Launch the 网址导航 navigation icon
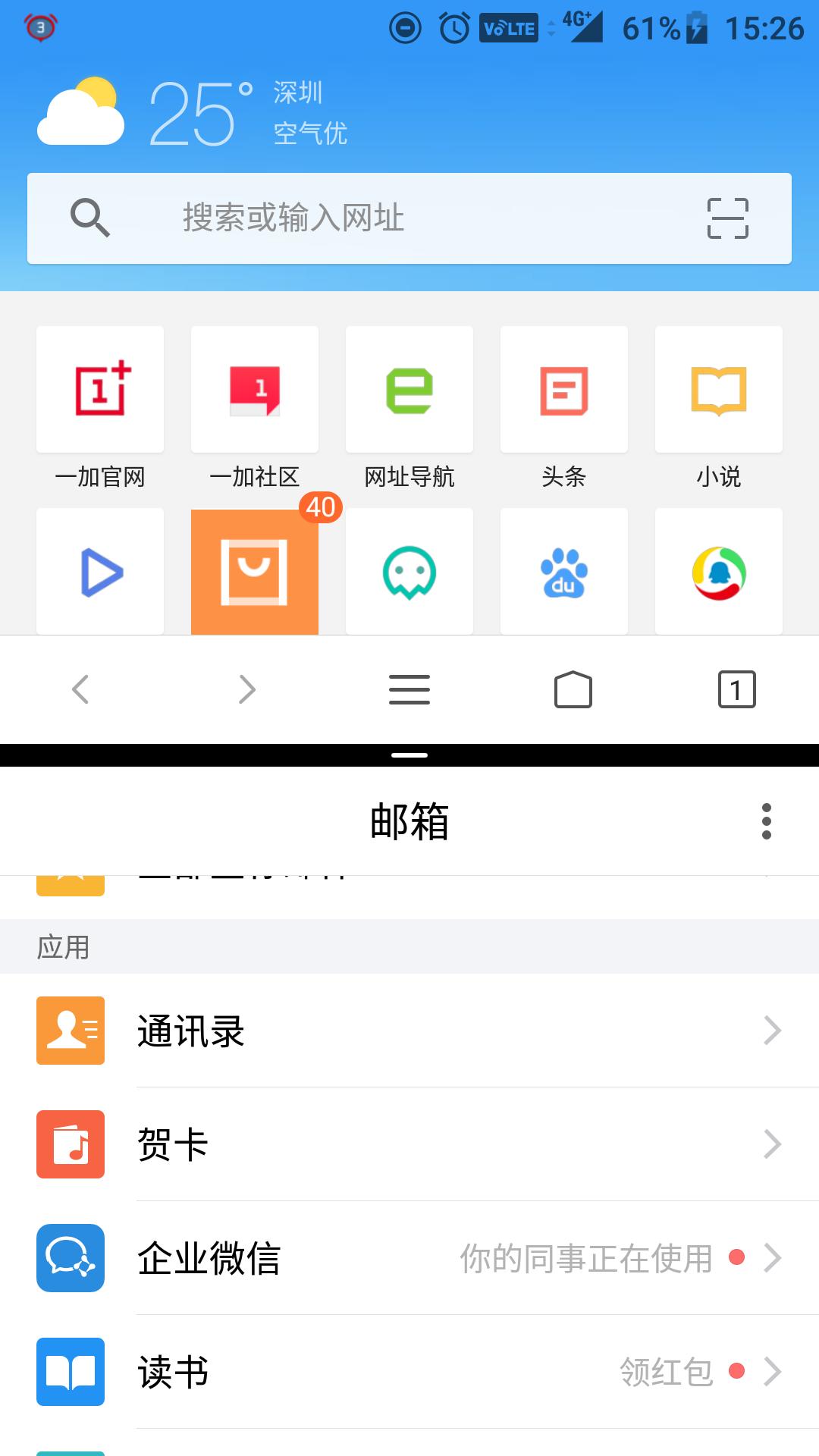Screen dimensions: 819x1456 (409, 389)
